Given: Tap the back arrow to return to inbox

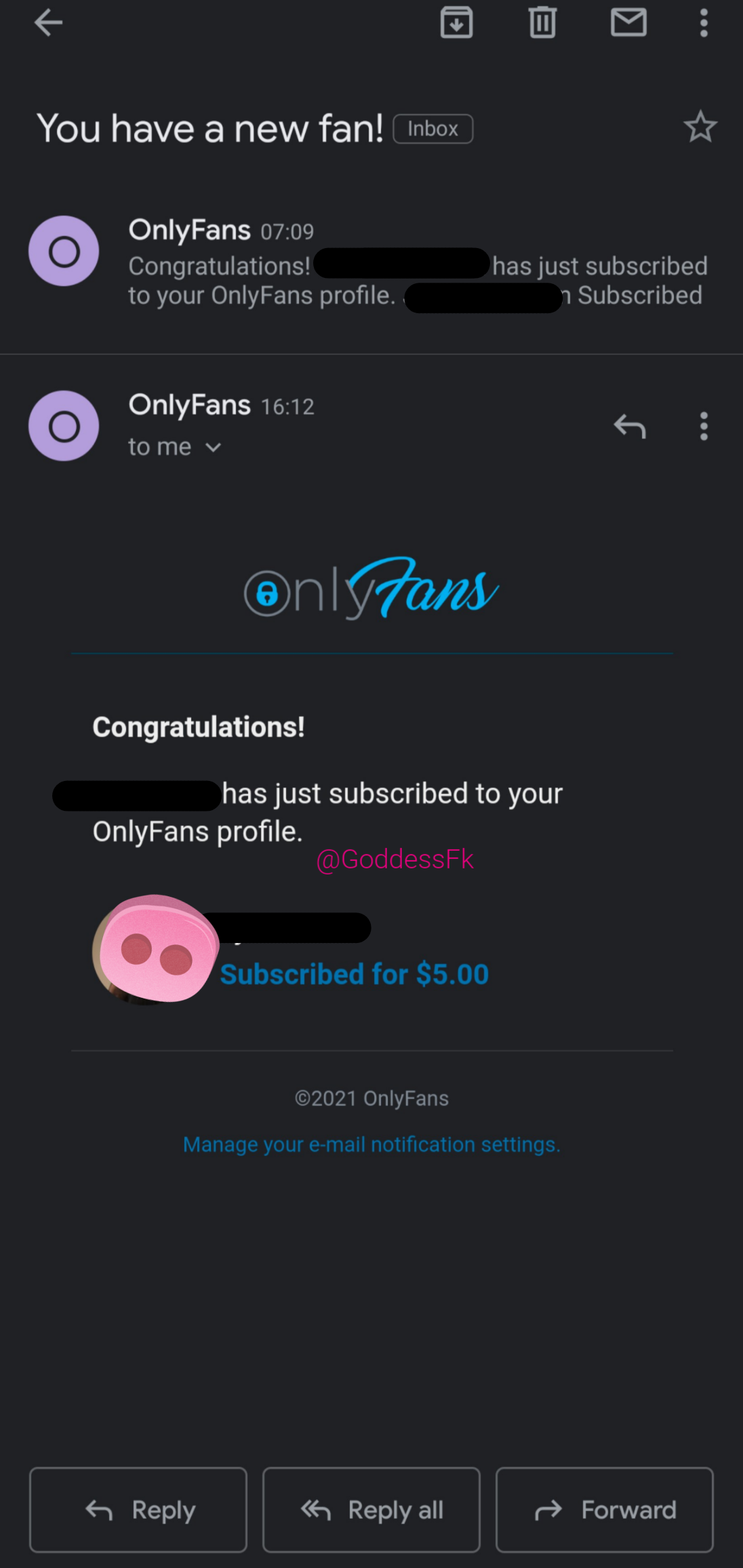Looking at the screenshot, I should click(48, 22).
